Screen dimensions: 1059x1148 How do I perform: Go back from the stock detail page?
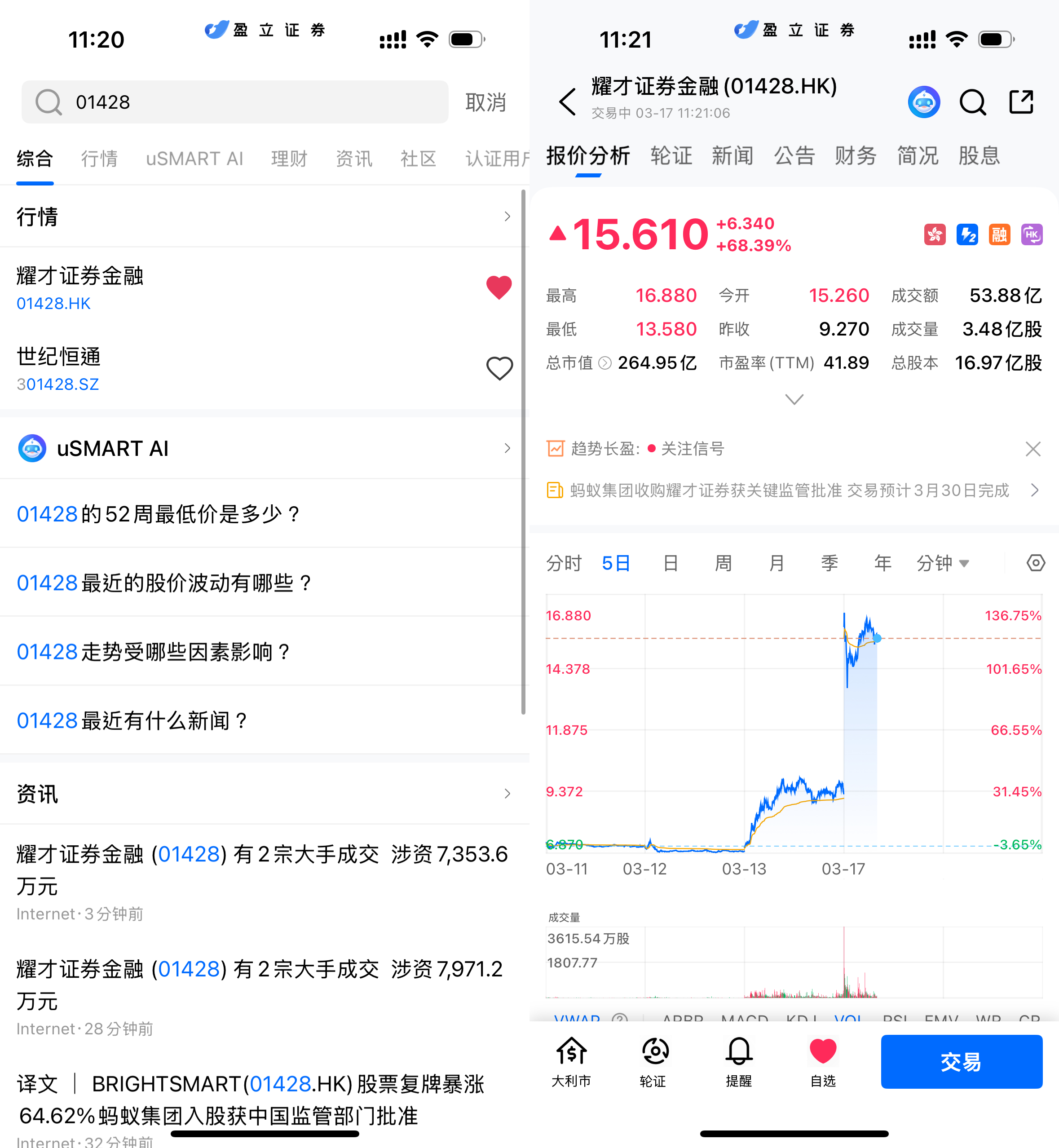click(x=567, y=102)
